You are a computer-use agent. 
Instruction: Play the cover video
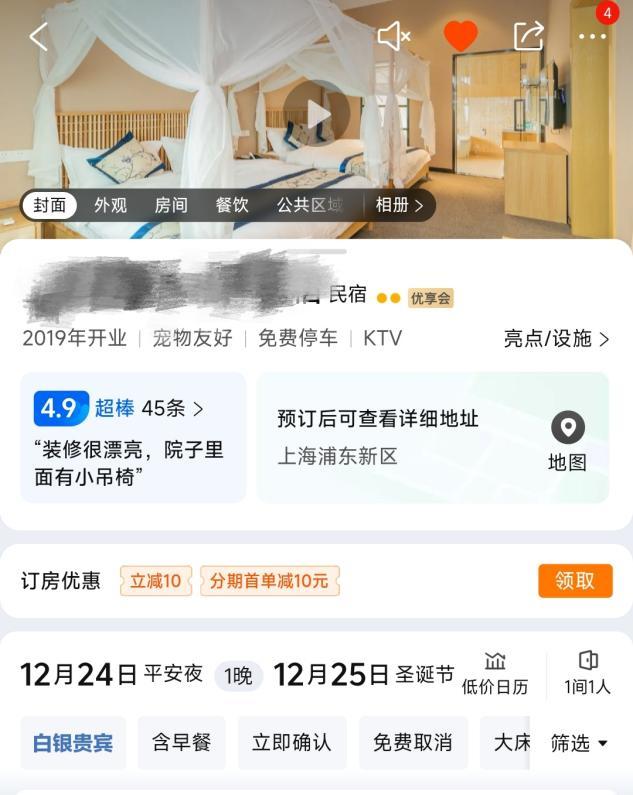(316, 113)
